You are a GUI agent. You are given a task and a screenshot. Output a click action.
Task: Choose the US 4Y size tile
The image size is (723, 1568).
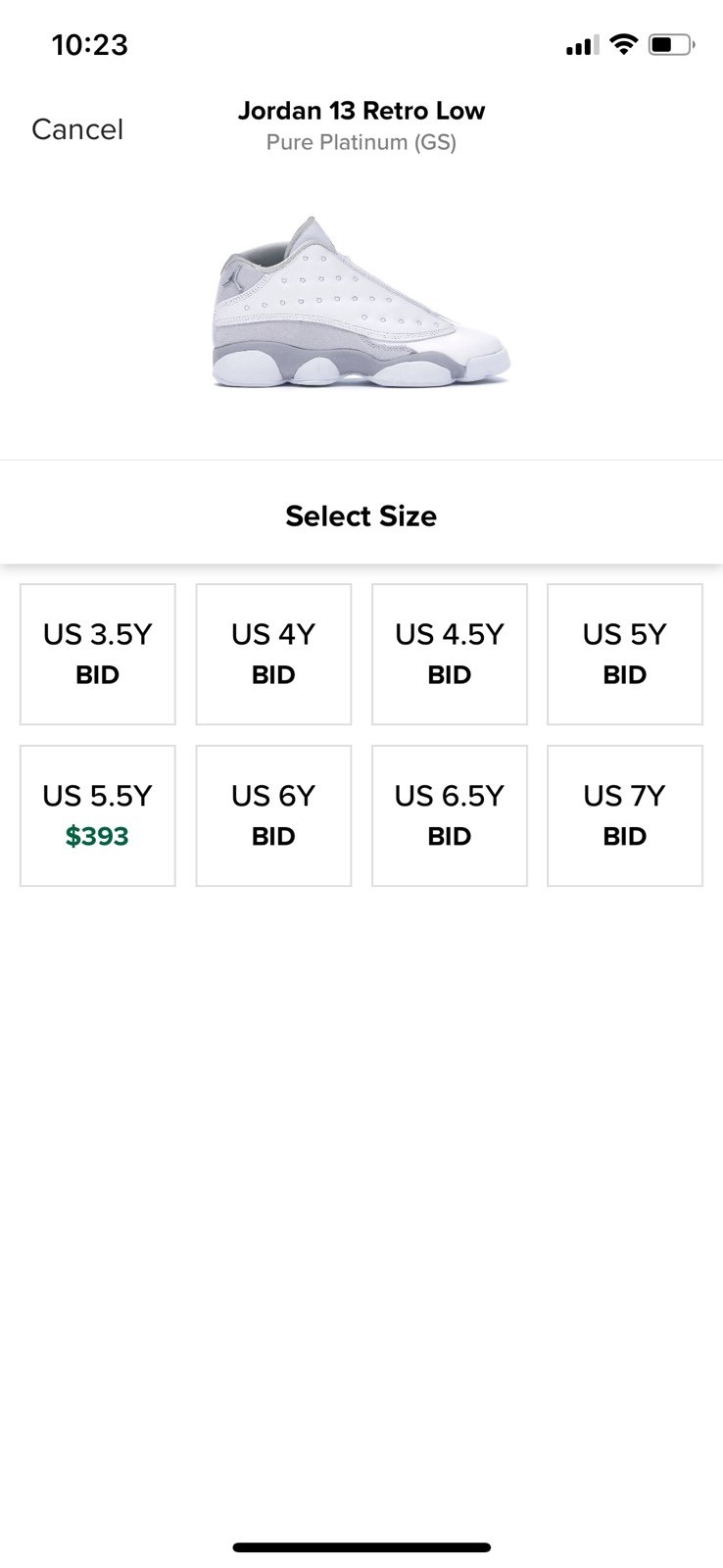[273, 655]
